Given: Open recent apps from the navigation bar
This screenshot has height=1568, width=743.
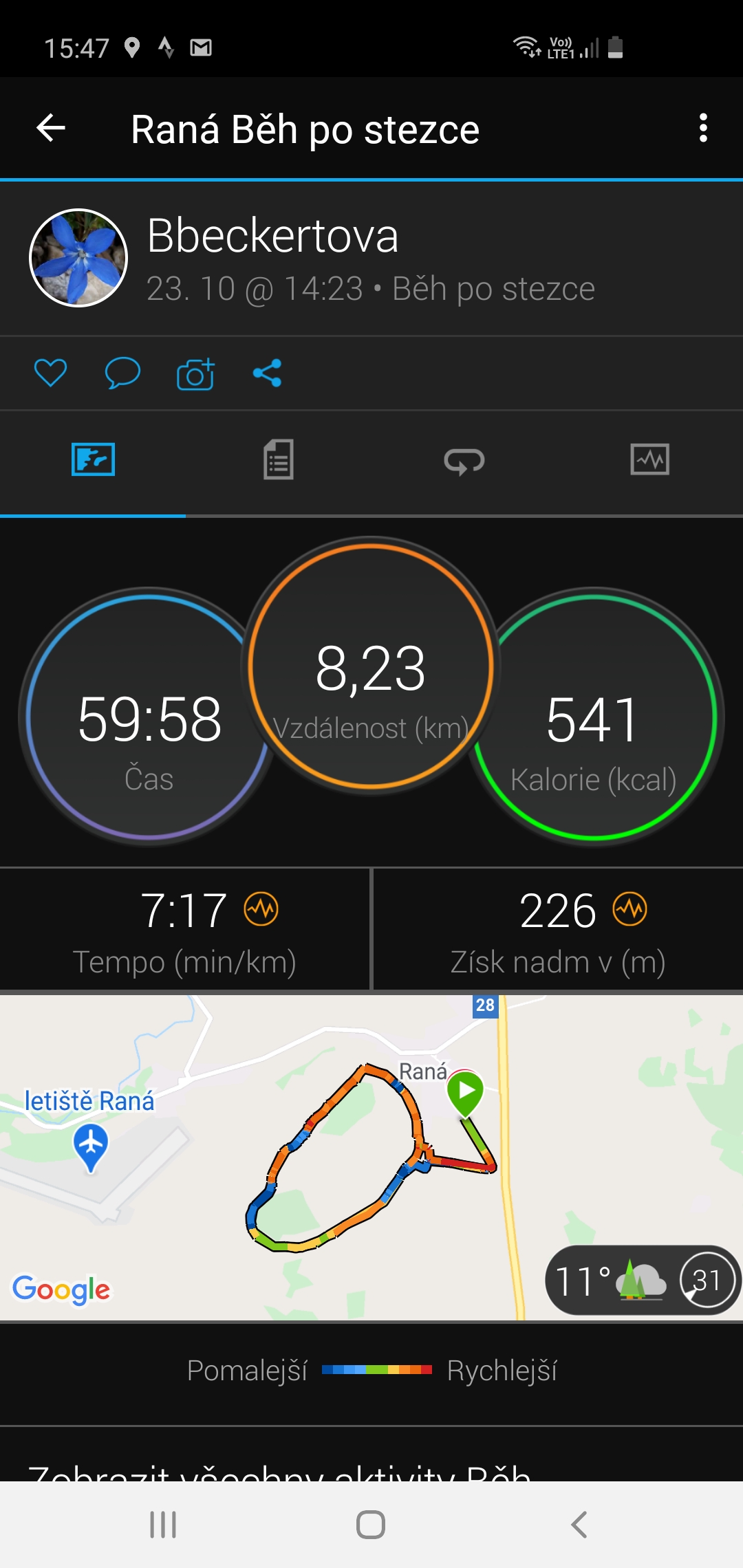Looking at the screenshot, I should point(163,1525).
